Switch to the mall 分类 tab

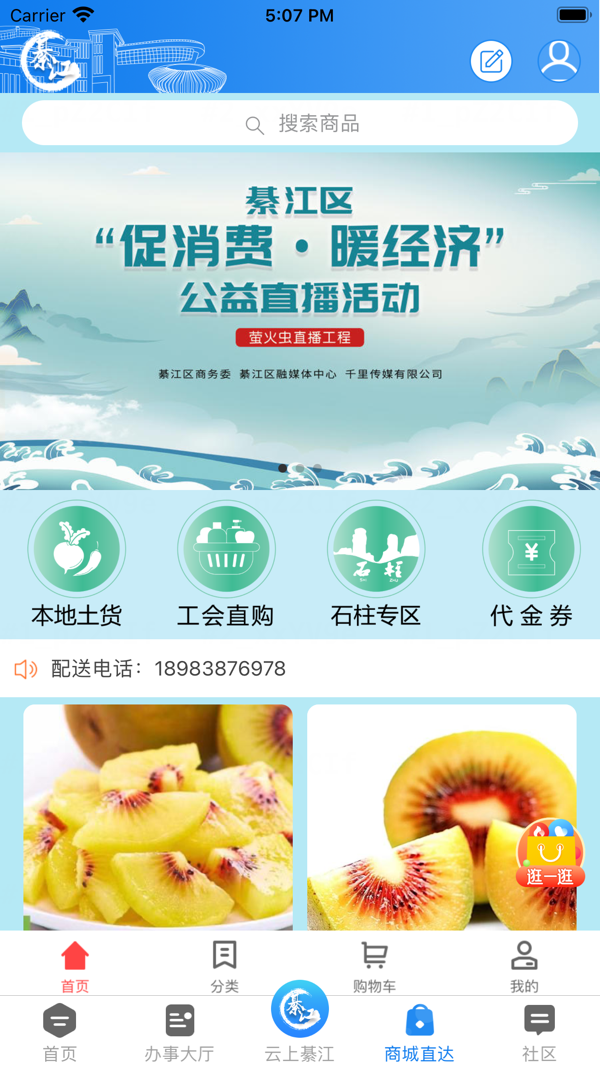point(225,966)
